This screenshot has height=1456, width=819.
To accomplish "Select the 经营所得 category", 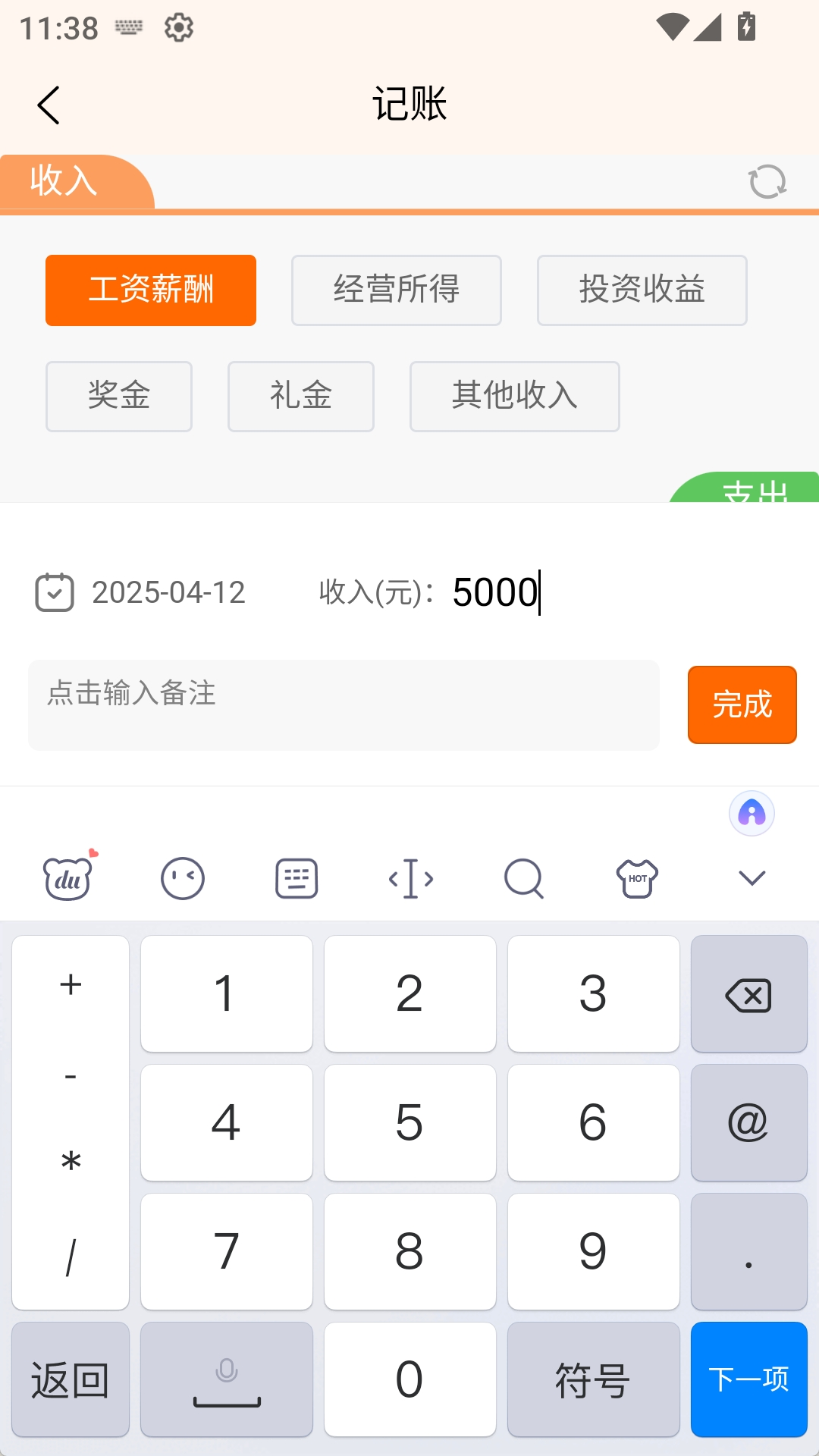I will point(397,290).
